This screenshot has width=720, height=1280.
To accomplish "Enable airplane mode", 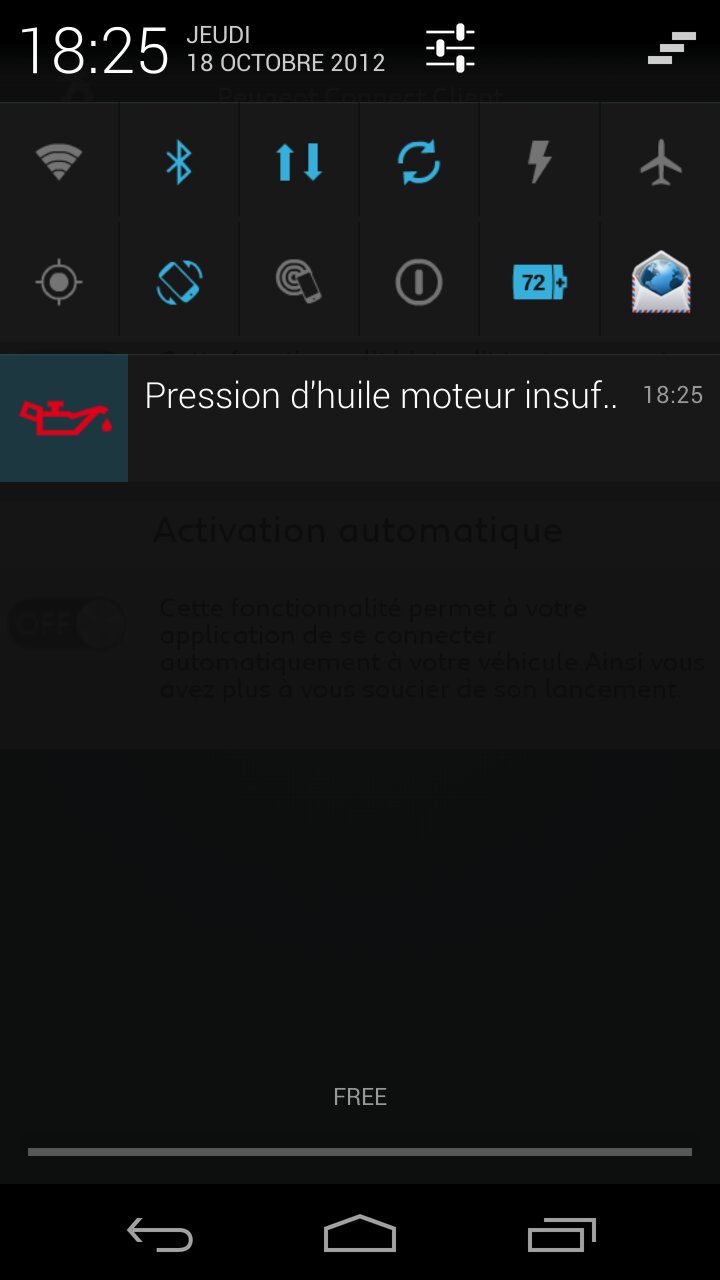I will [x=660, y=161].
